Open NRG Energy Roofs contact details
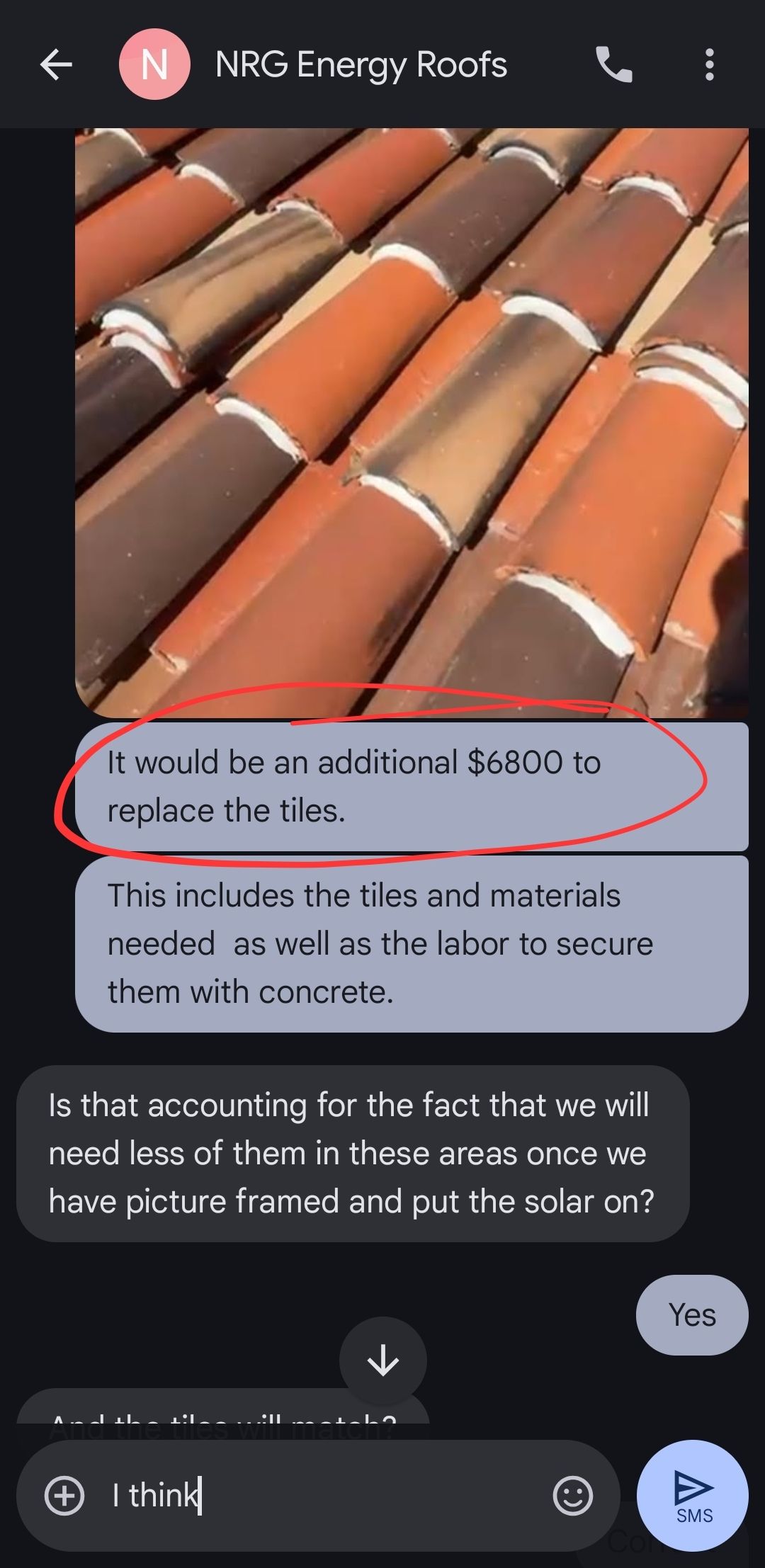 [361, 64]
